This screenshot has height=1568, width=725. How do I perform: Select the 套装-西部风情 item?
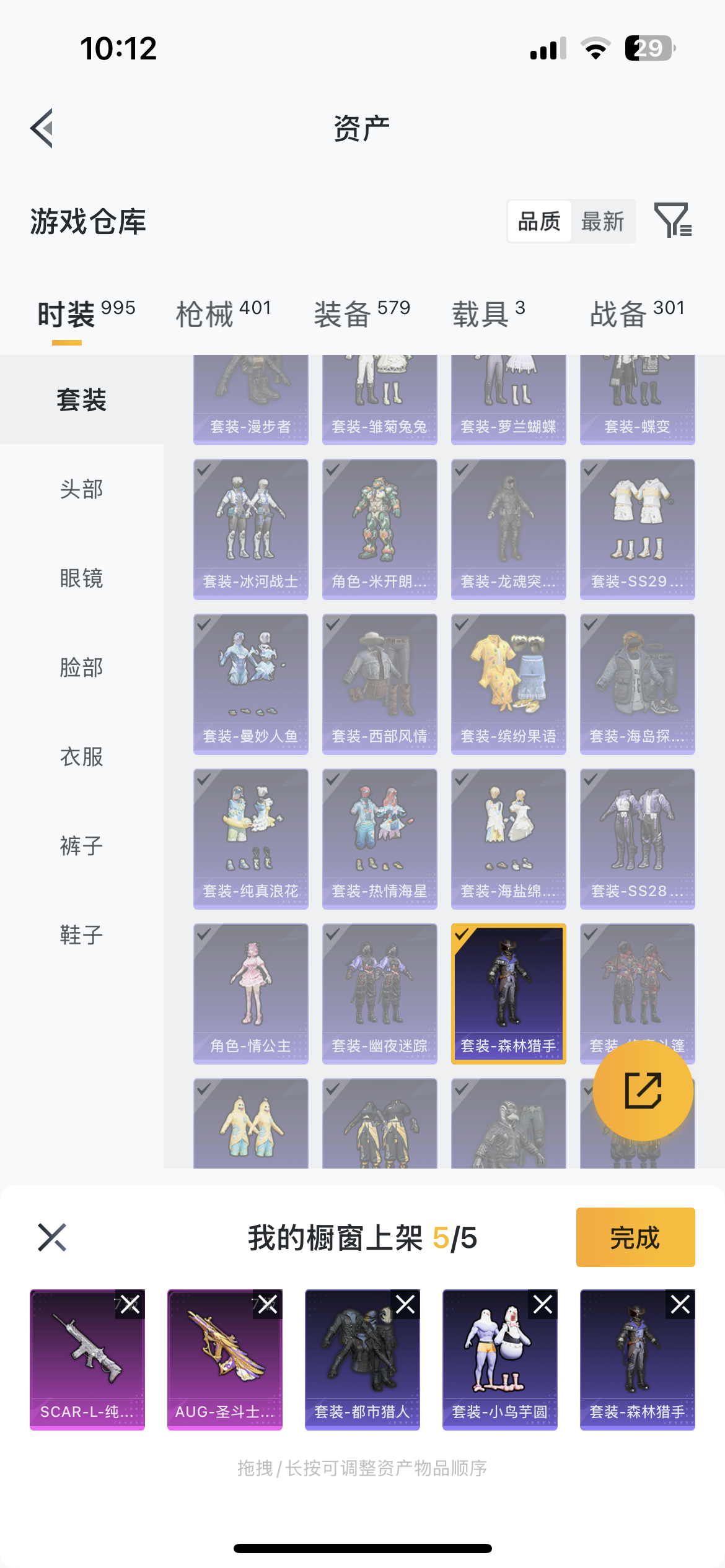pyautogui.click(x=379, y=684)
